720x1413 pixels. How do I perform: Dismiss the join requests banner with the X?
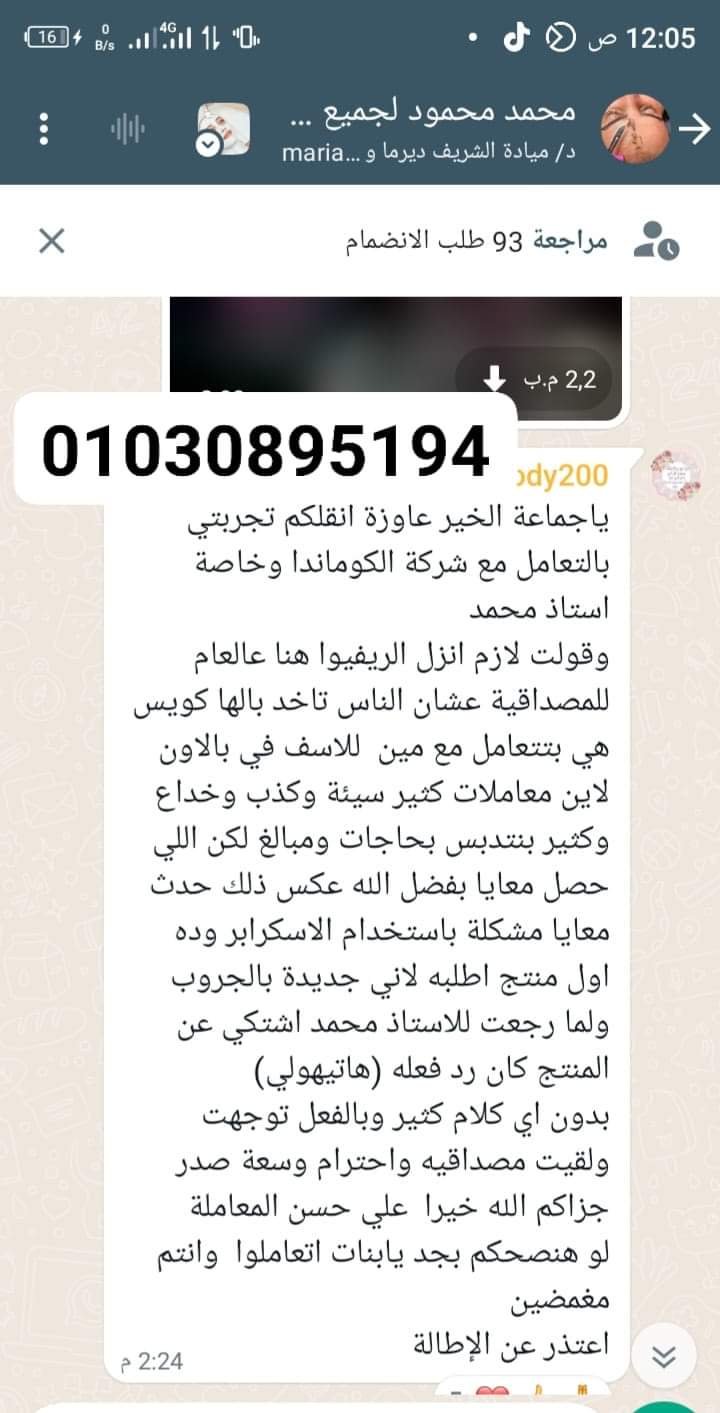[x=50, y=240]
